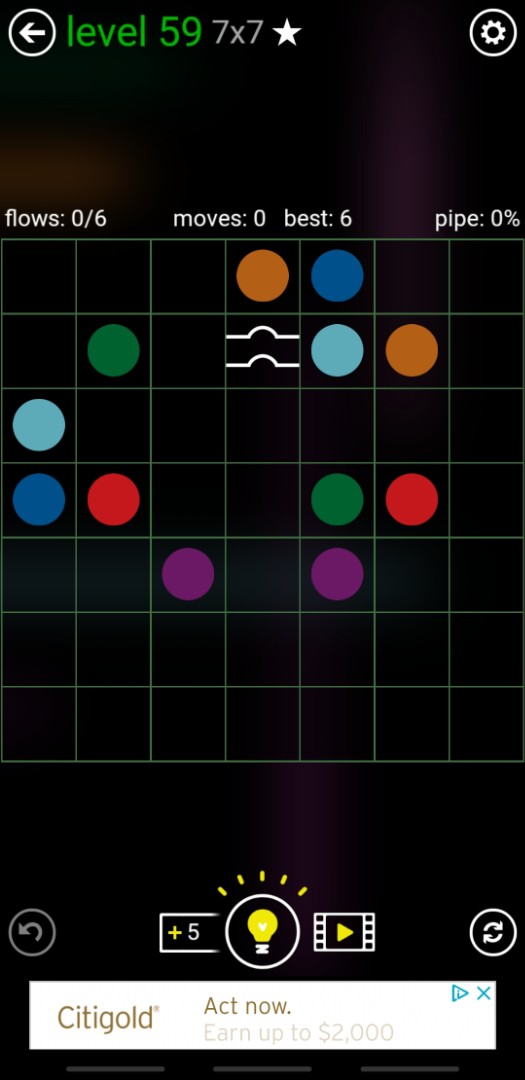
Task: Select the light blue dot beside the bridge
Action: pos(337,350)
